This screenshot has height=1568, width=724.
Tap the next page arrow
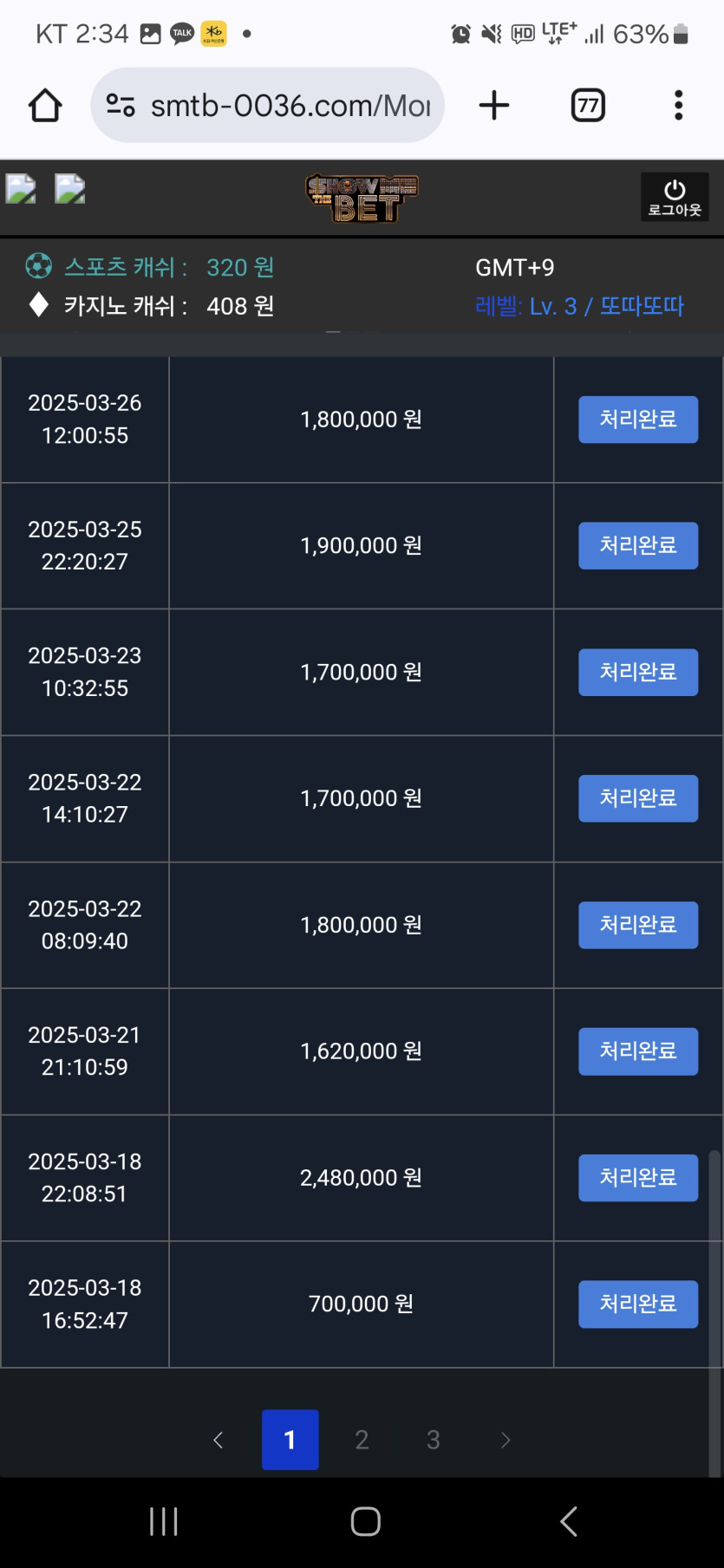coord(505,1440)
